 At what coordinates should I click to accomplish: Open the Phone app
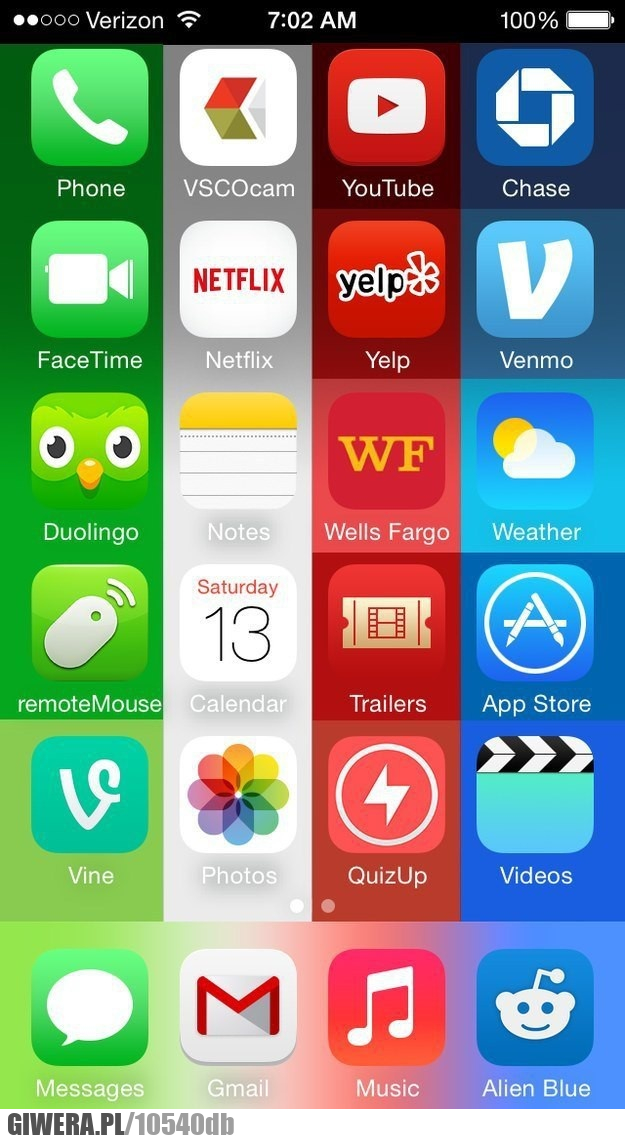click(x=90, y=107)
